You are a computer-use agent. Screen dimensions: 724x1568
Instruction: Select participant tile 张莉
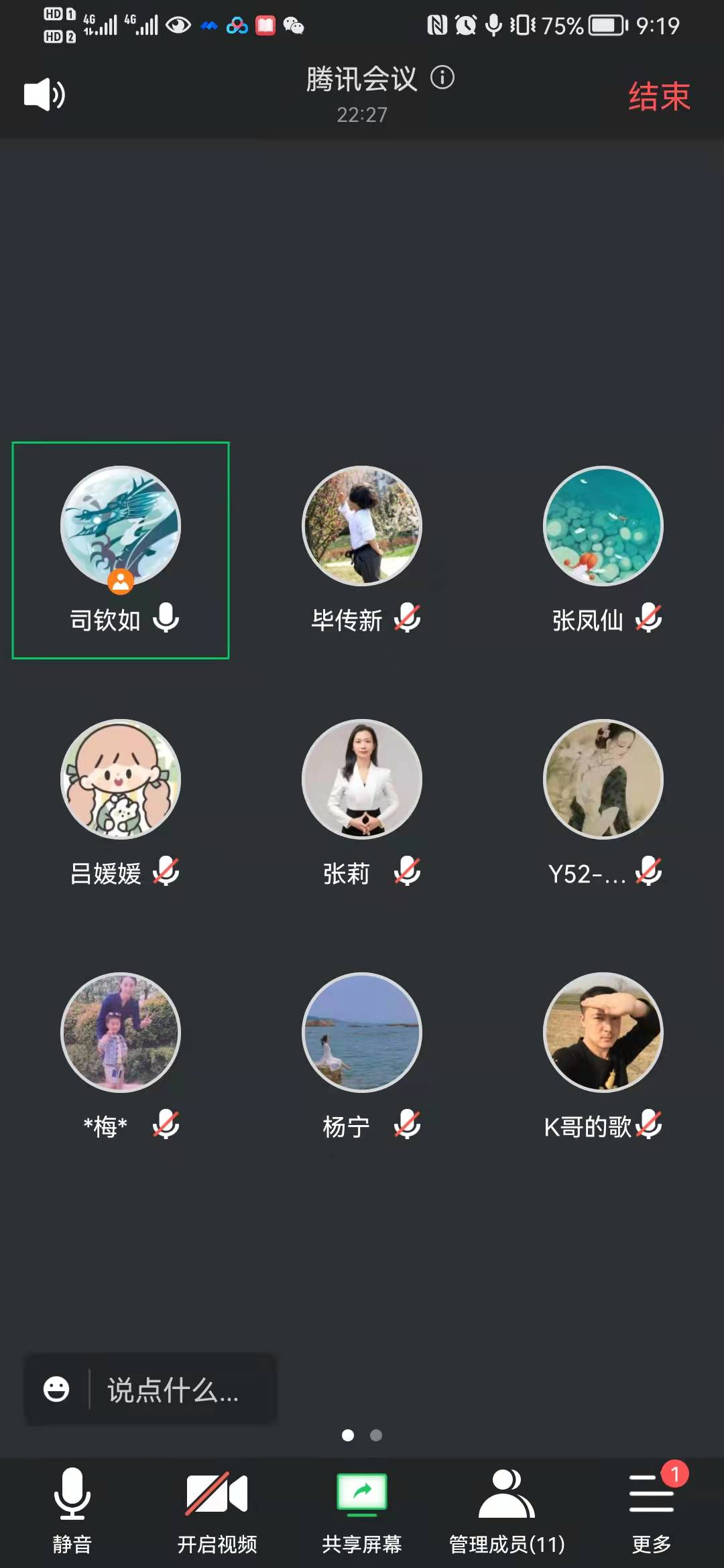(362, 803)
